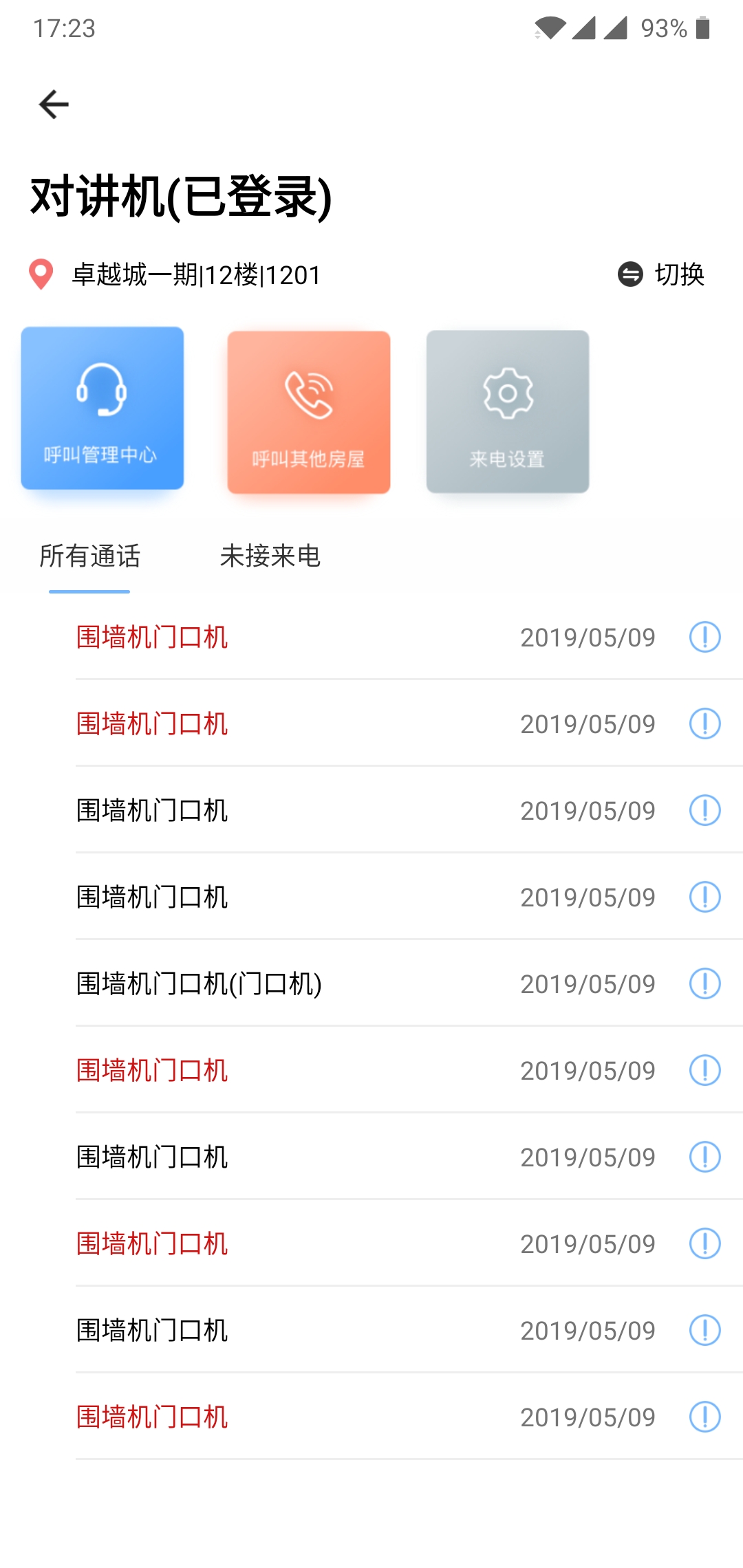The width and height of the screenshot is (743, 1568).
Task: Go back using the top arrow
Action: coord(54,105)
